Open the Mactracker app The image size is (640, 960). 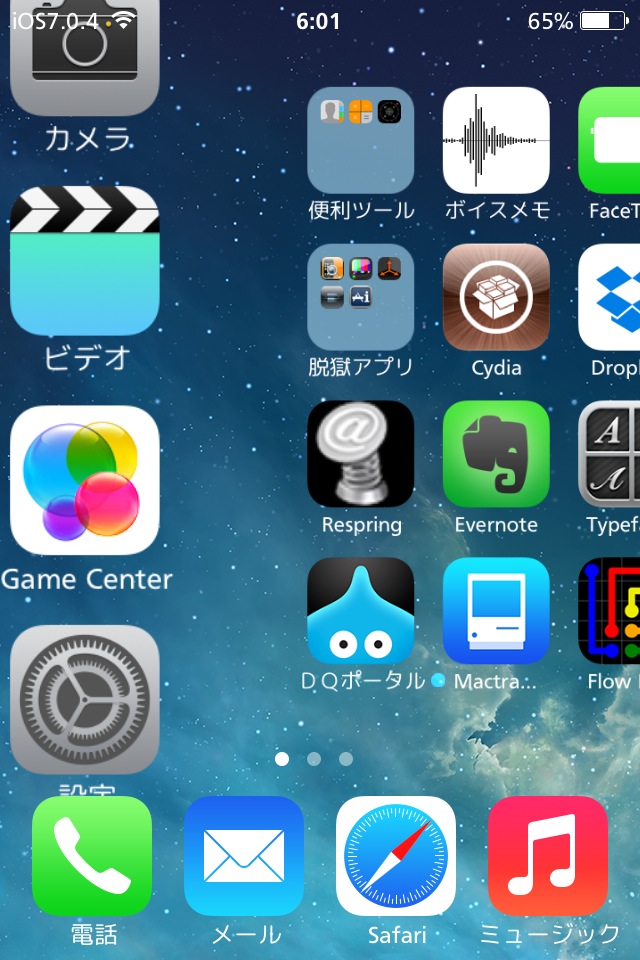tap(496, 610)
